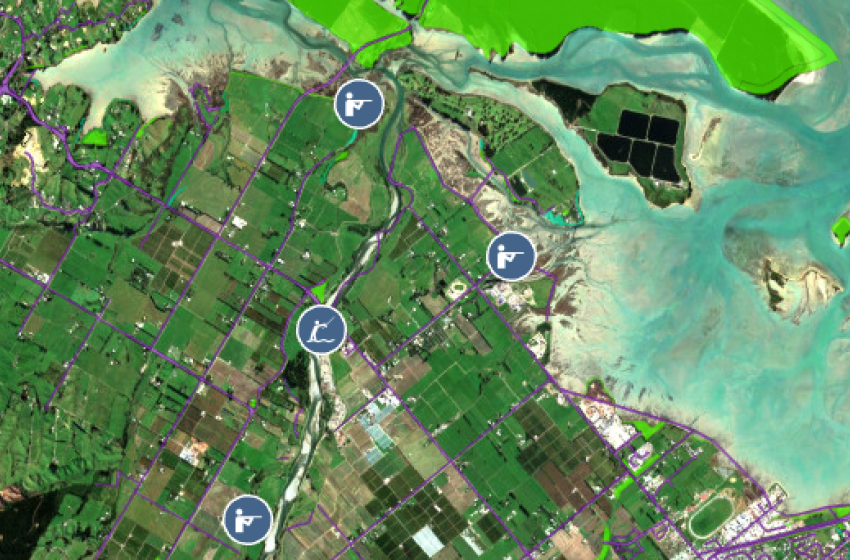Tap the hunting marker beside the estuary shoreline
This screenshot has height=560, width=850.
tap(511, 256)
